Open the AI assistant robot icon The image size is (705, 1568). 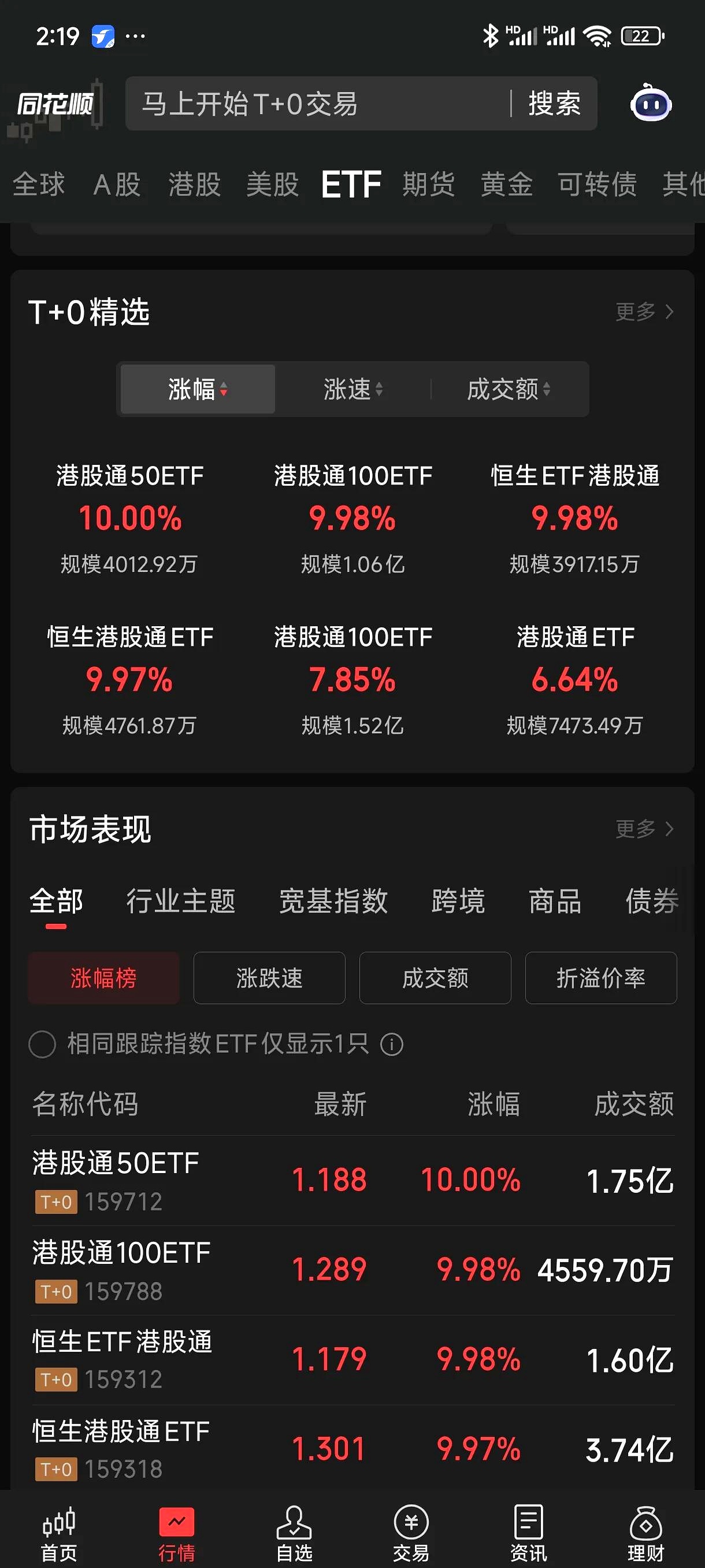650,104
